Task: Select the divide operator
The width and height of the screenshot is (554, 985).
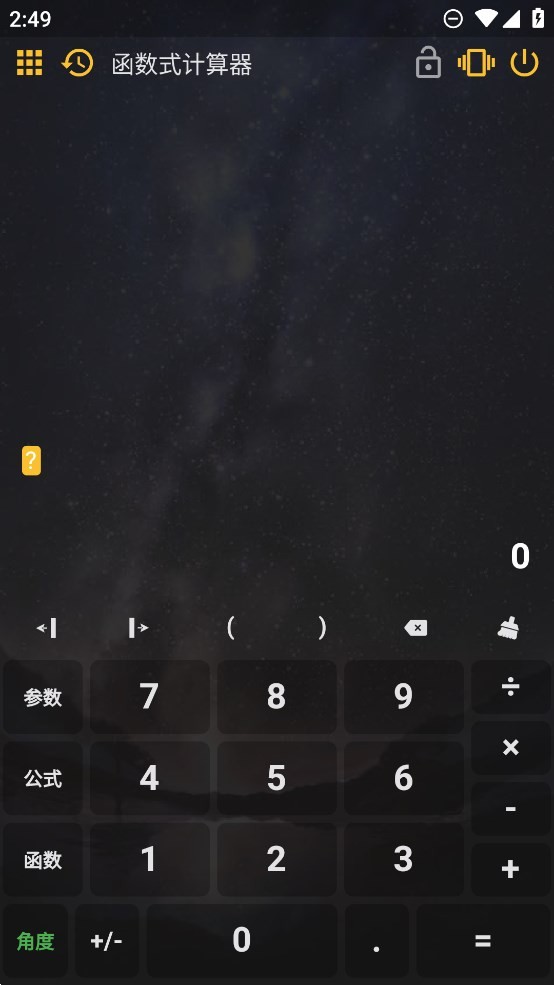Action: (511, 687)
